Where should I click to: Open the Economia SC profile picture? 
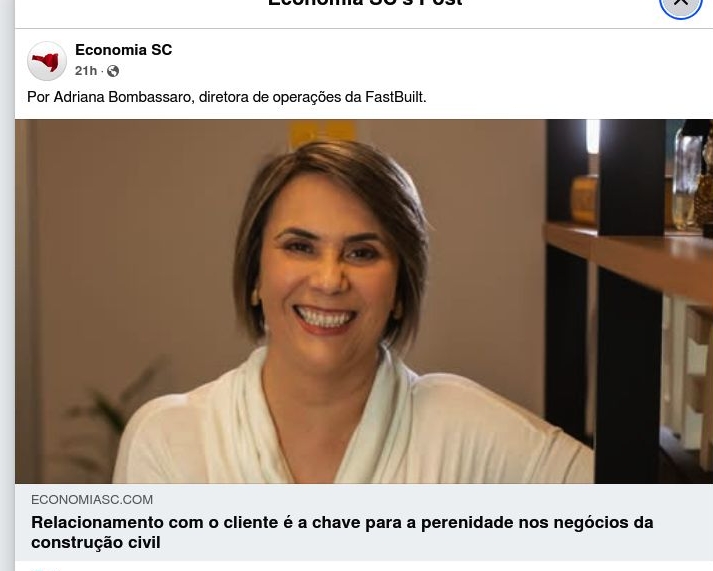pos(46,61)
